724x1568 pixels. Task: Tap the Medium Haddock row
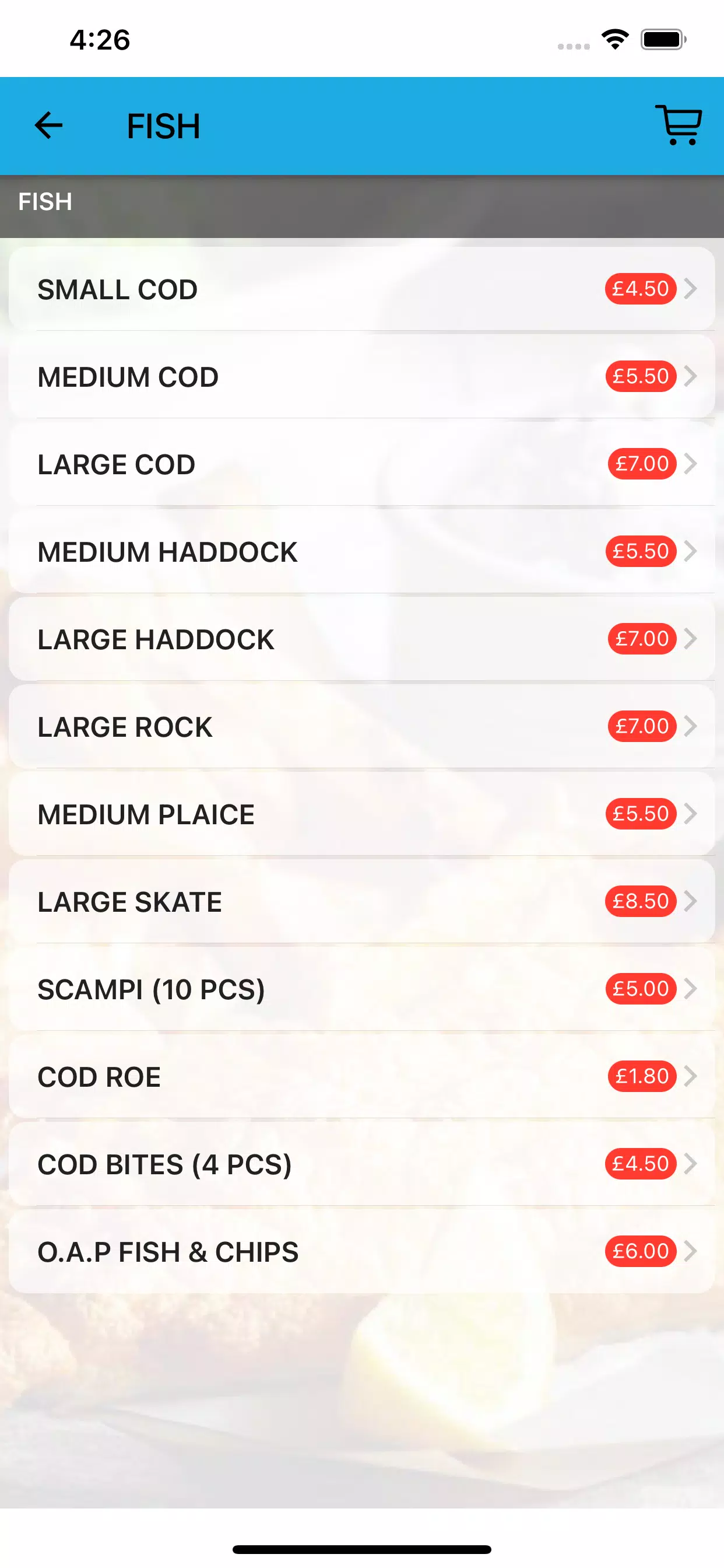pos(361,551)
